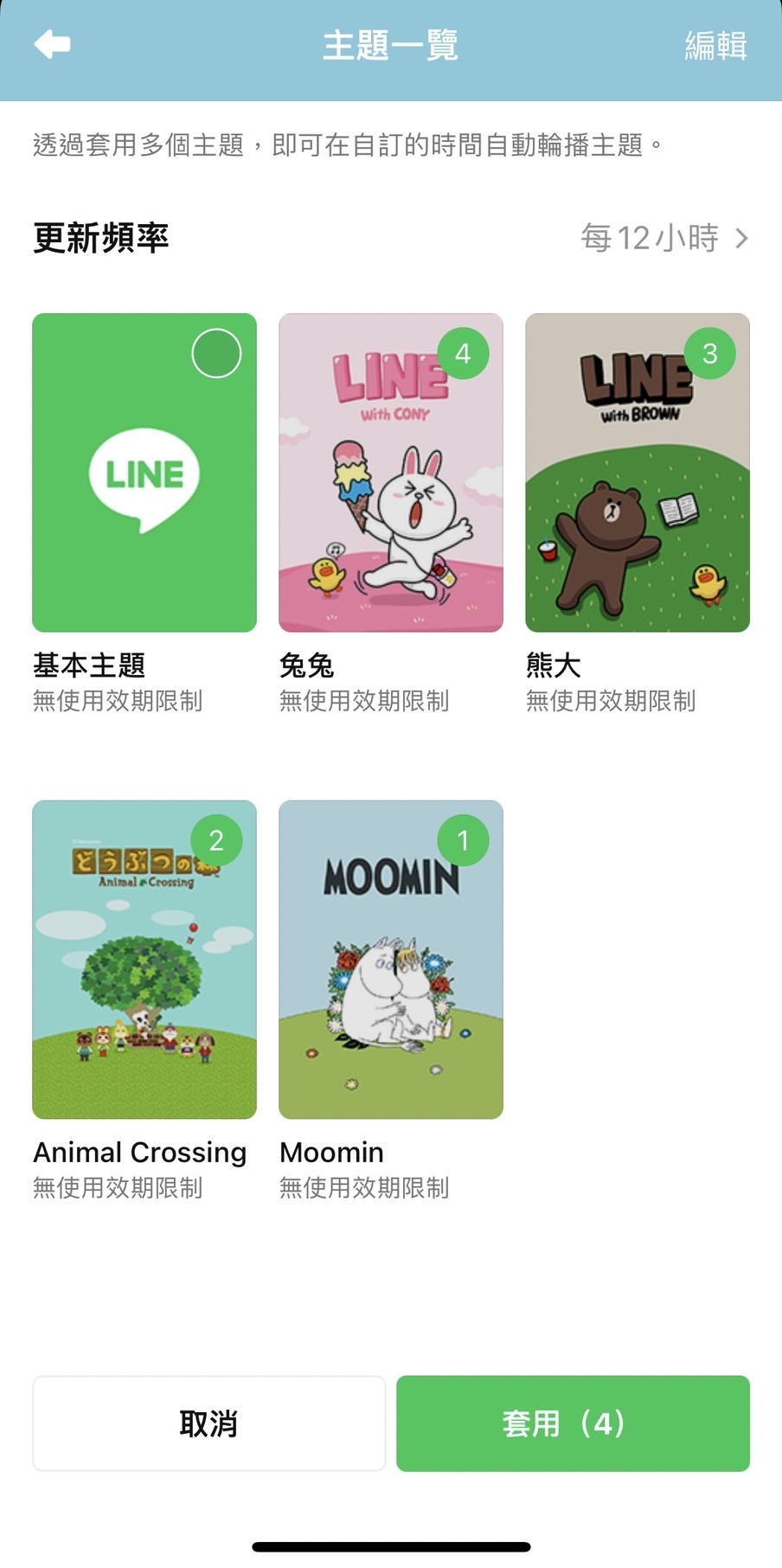The height and width of the screenshot is (1568, 782).
Task: Apply themes with 套用 (4) button
Action: click(573, 1423)
